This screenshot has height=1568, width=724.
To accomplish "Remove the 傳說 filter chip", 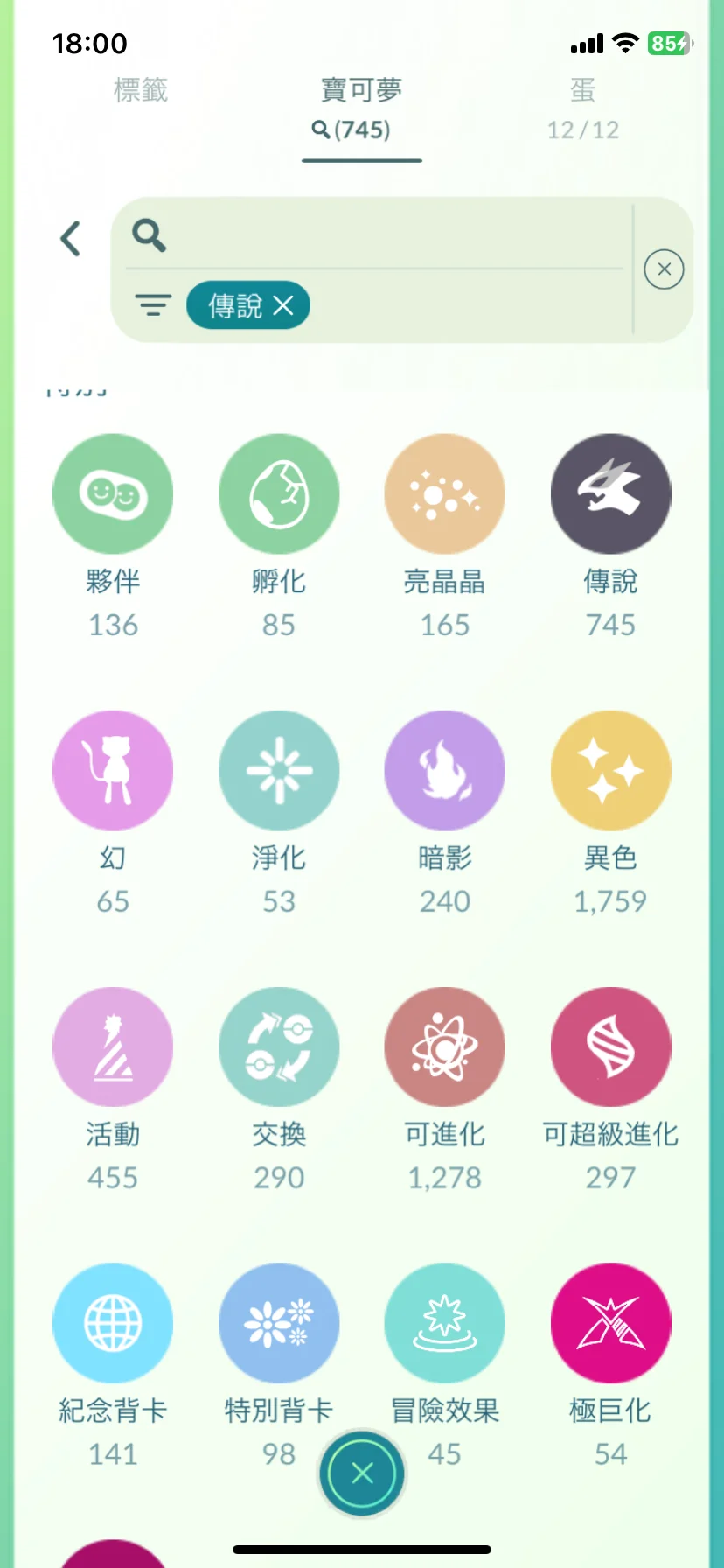I will 282,305.
